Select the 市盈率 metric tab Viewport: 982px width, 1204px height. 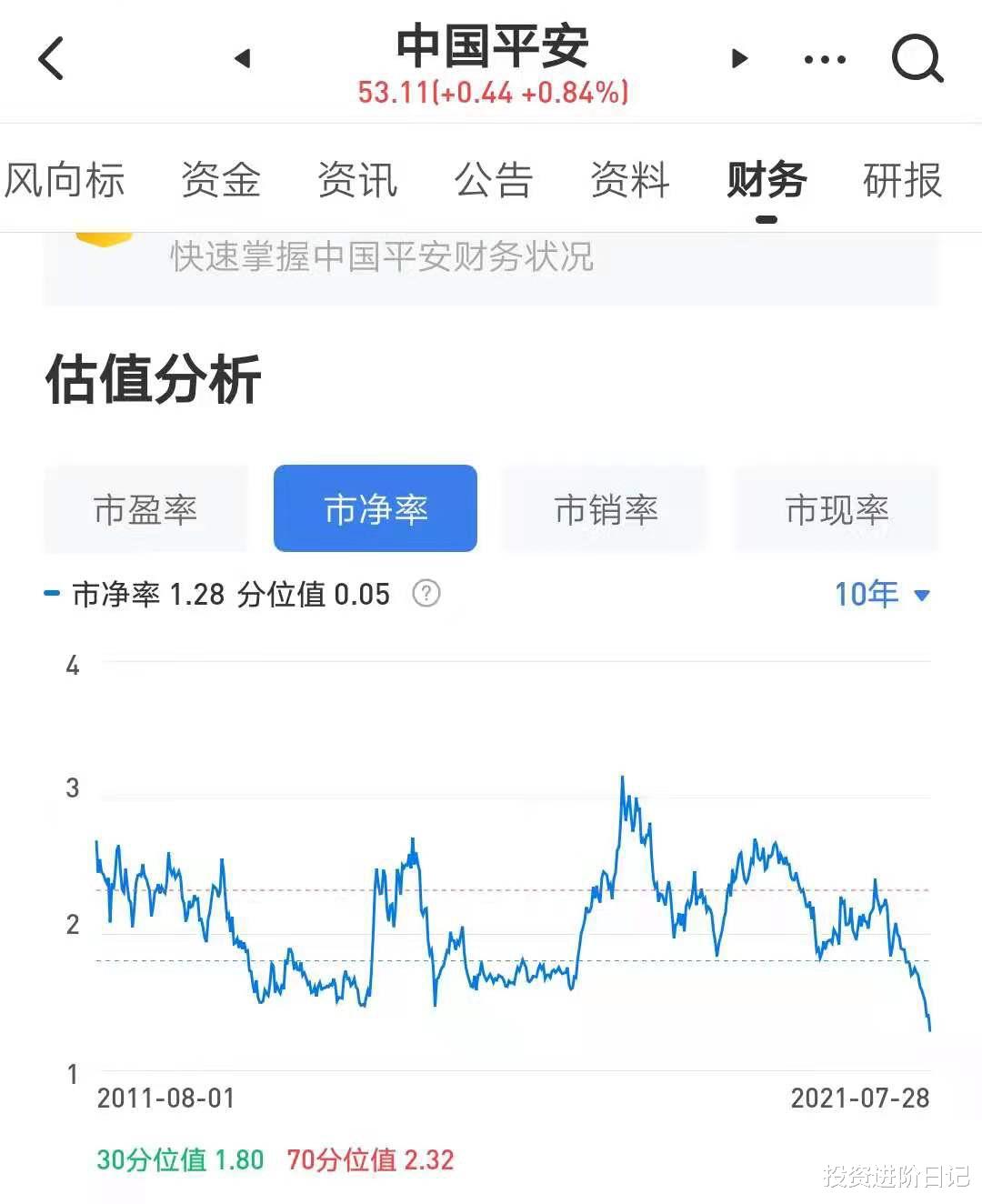pos(145,509)
